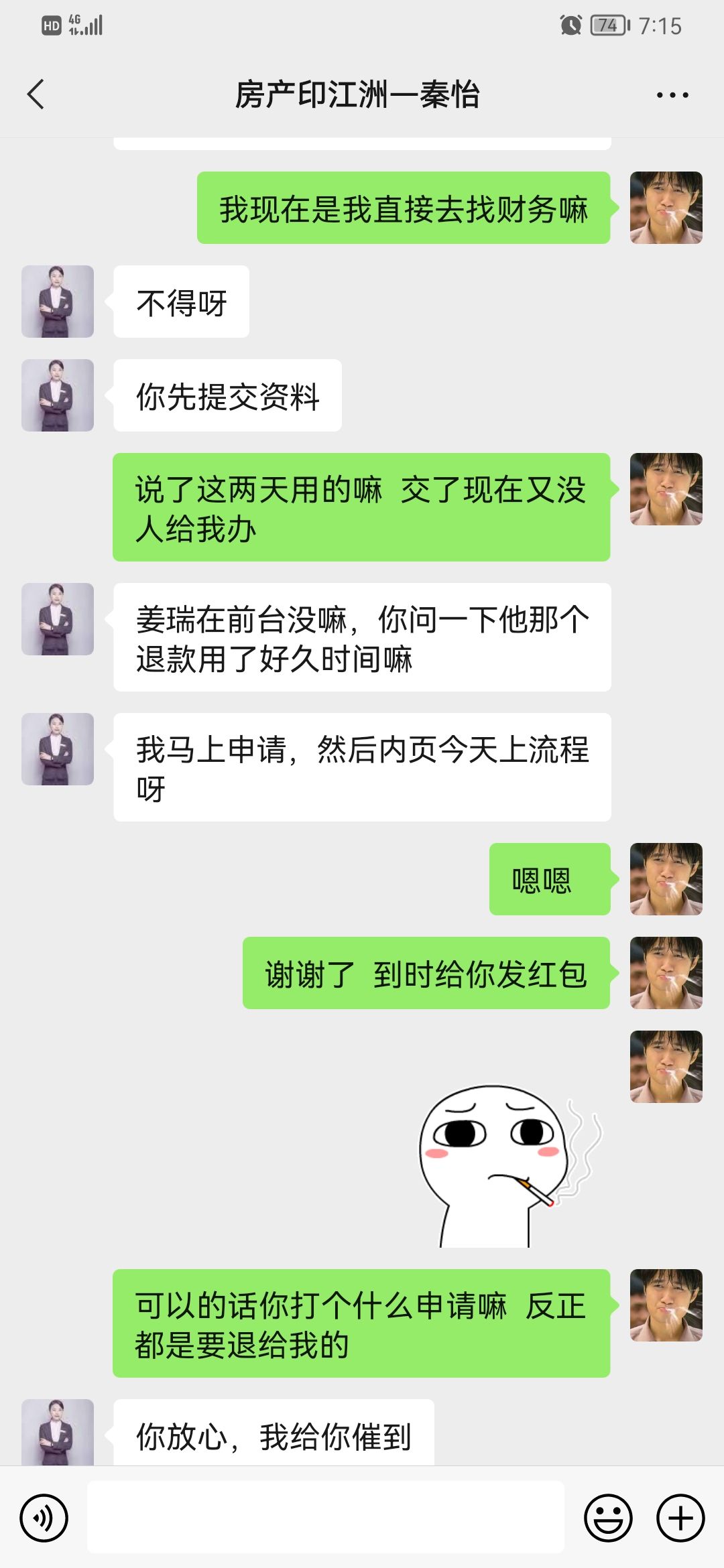This screenshot has width=724, height=1568.
Task: Go back to the chat list
Action: (x=36, y=94)
